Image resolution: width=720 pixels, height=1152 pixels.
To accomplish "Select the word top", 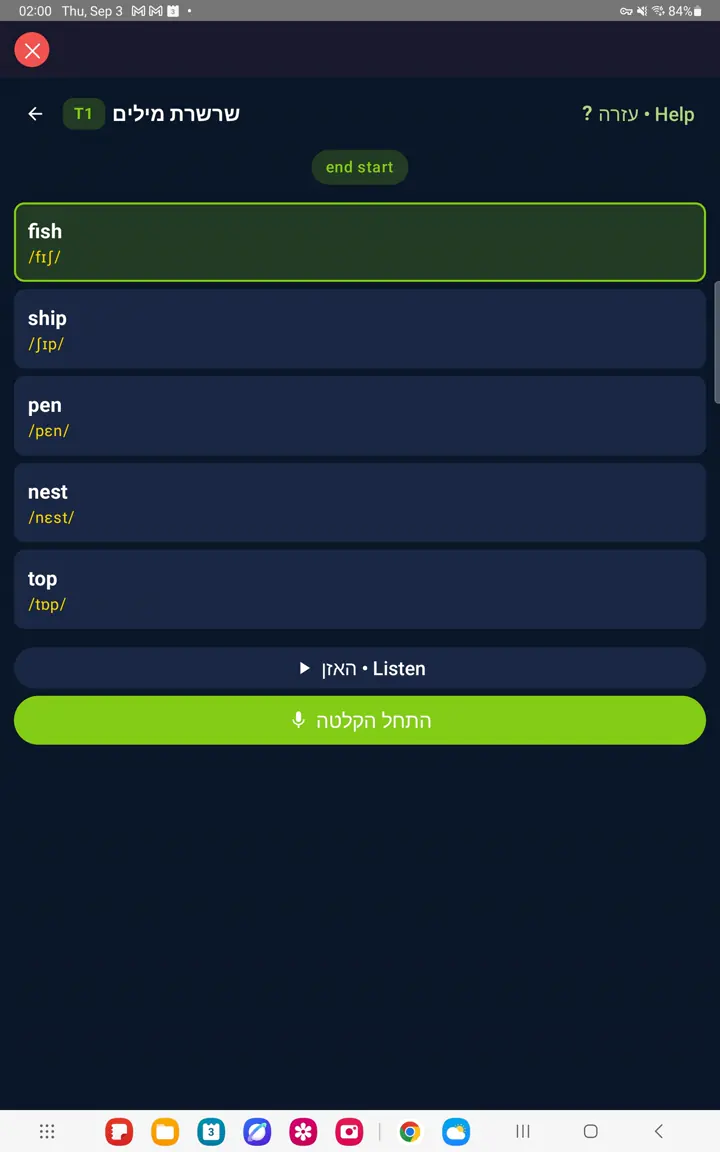I will (x=359, y=589).
